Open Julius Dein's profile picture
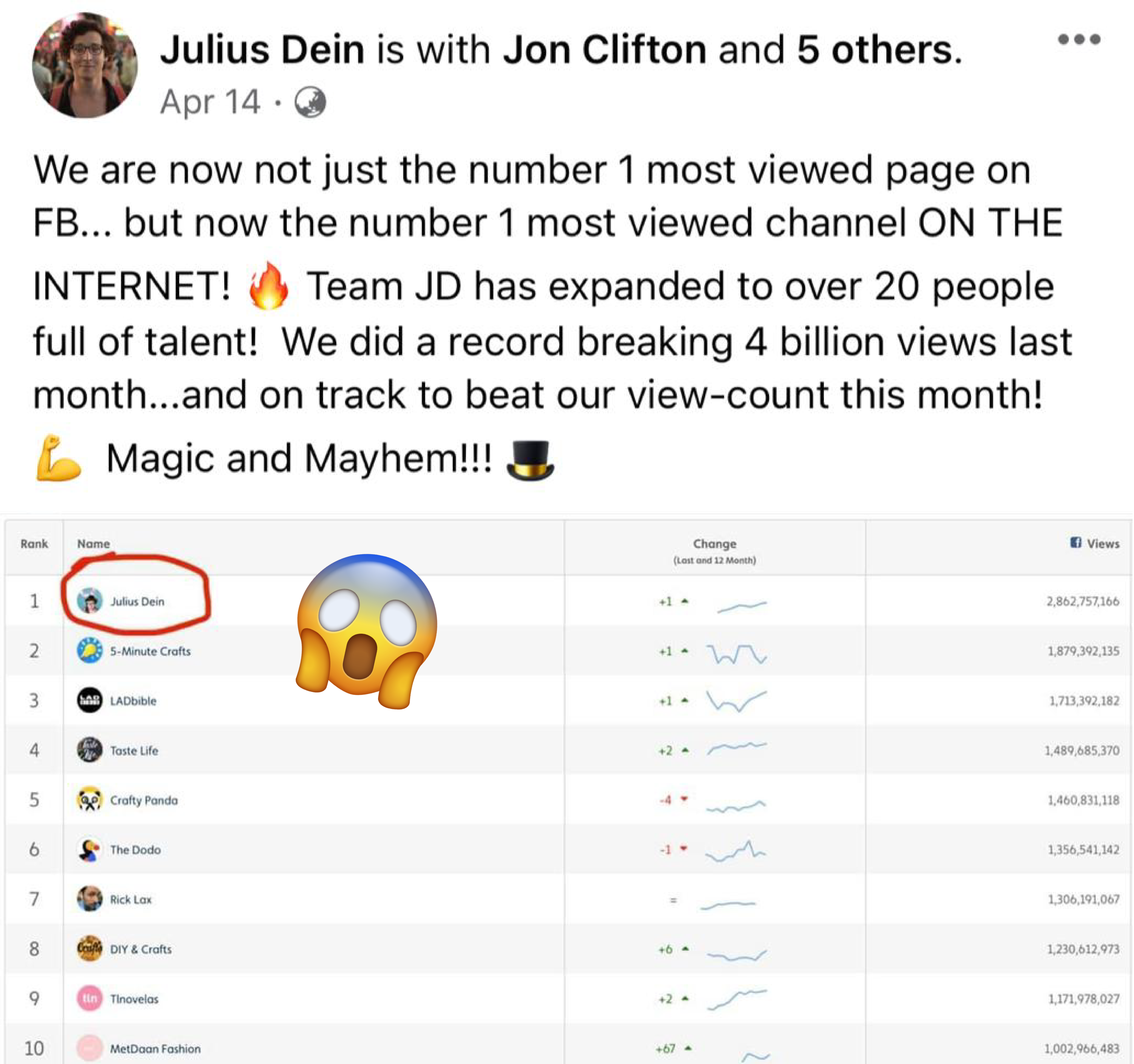Image resolution: width=1134 pixels, height=1064 pixels. (x=84, y=66)
